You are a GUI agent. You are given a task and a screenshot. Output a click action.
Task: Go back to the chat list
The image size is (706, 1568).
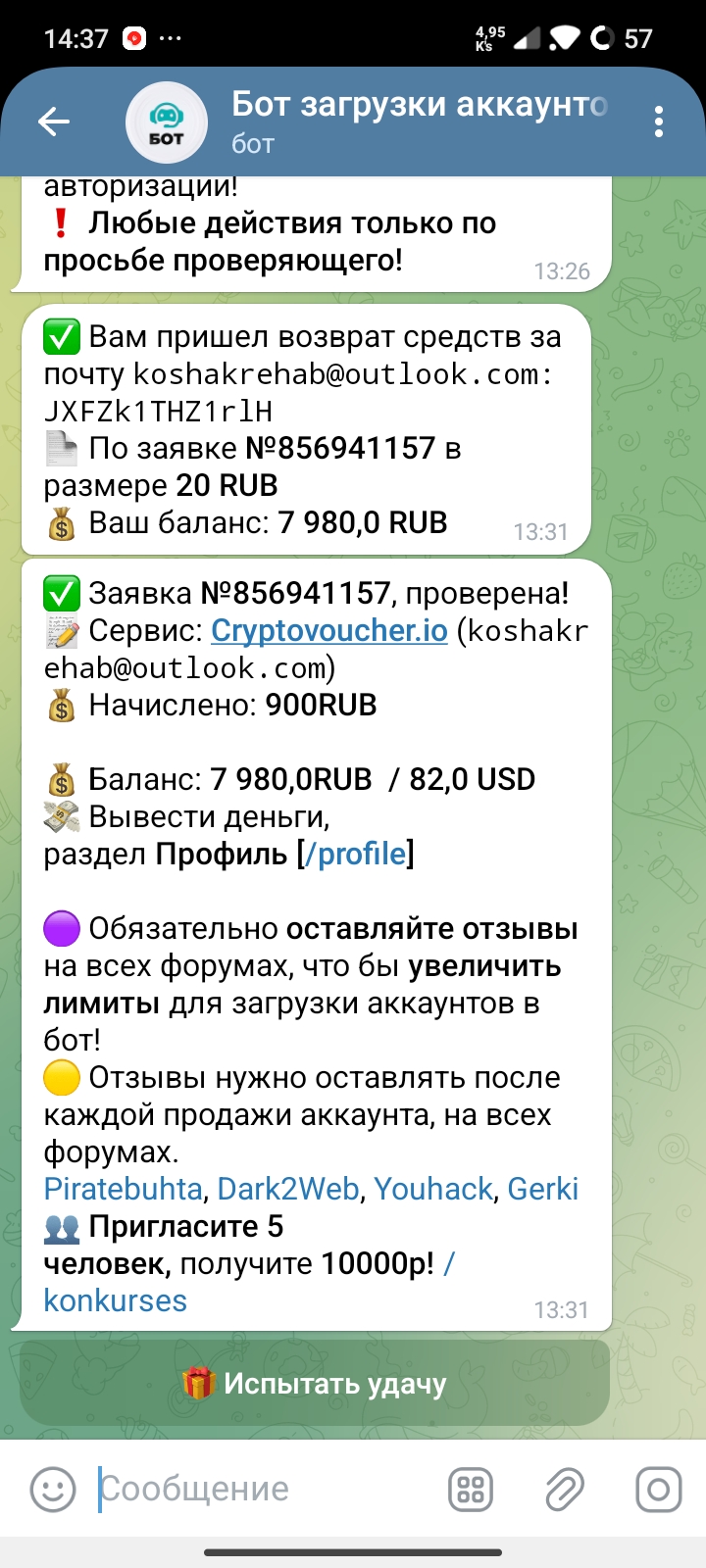point(54,122)
